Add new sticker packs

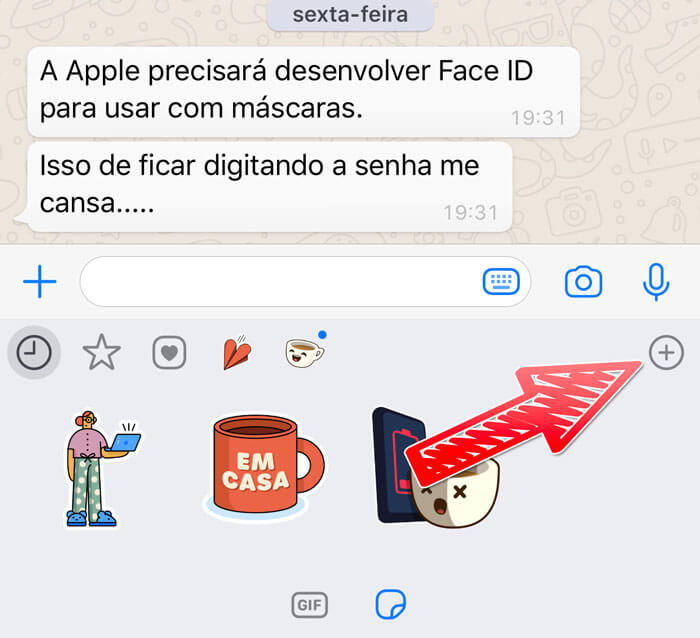[666, 352]
